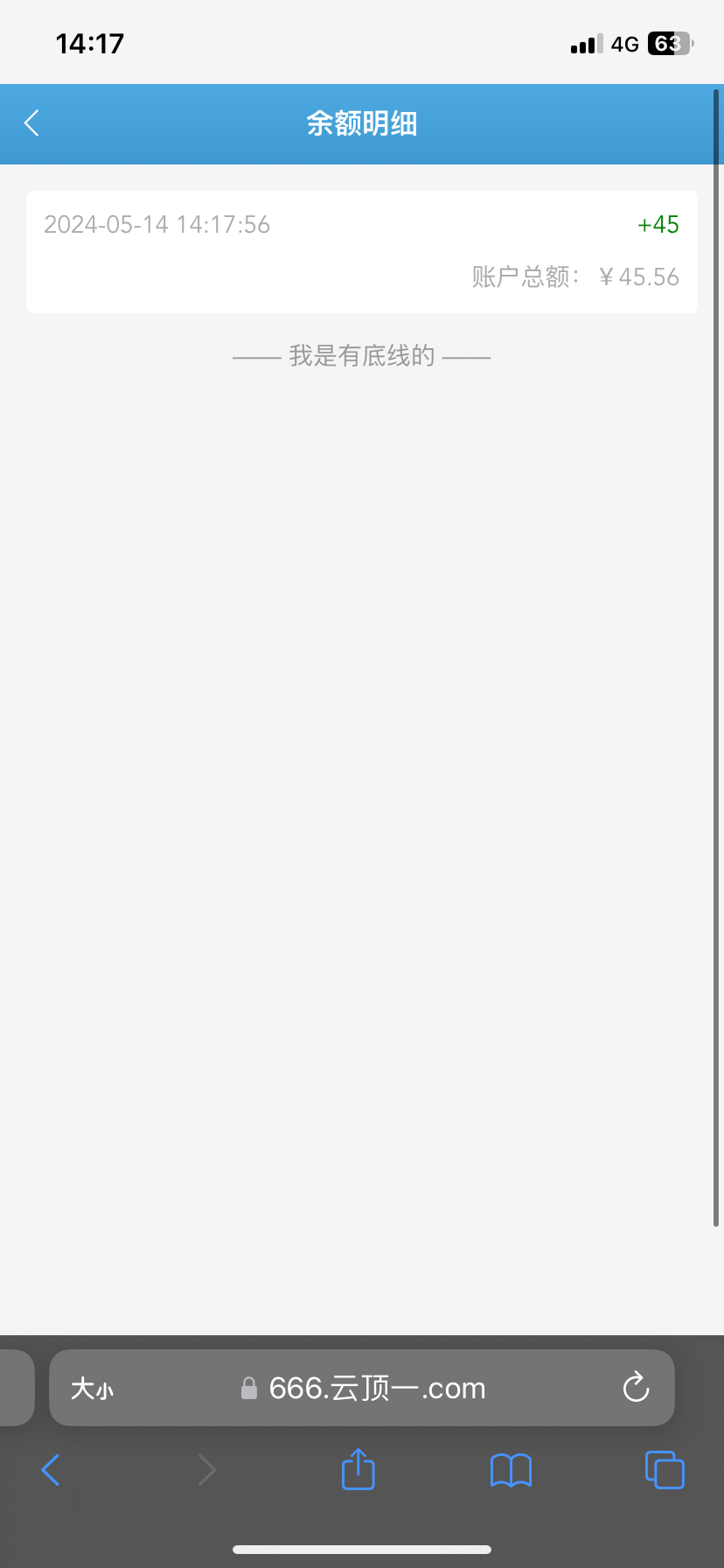Go to the previous browser page
Image resolution: width=724 pixels, height=1568 pixels.
click(51, 1470)
